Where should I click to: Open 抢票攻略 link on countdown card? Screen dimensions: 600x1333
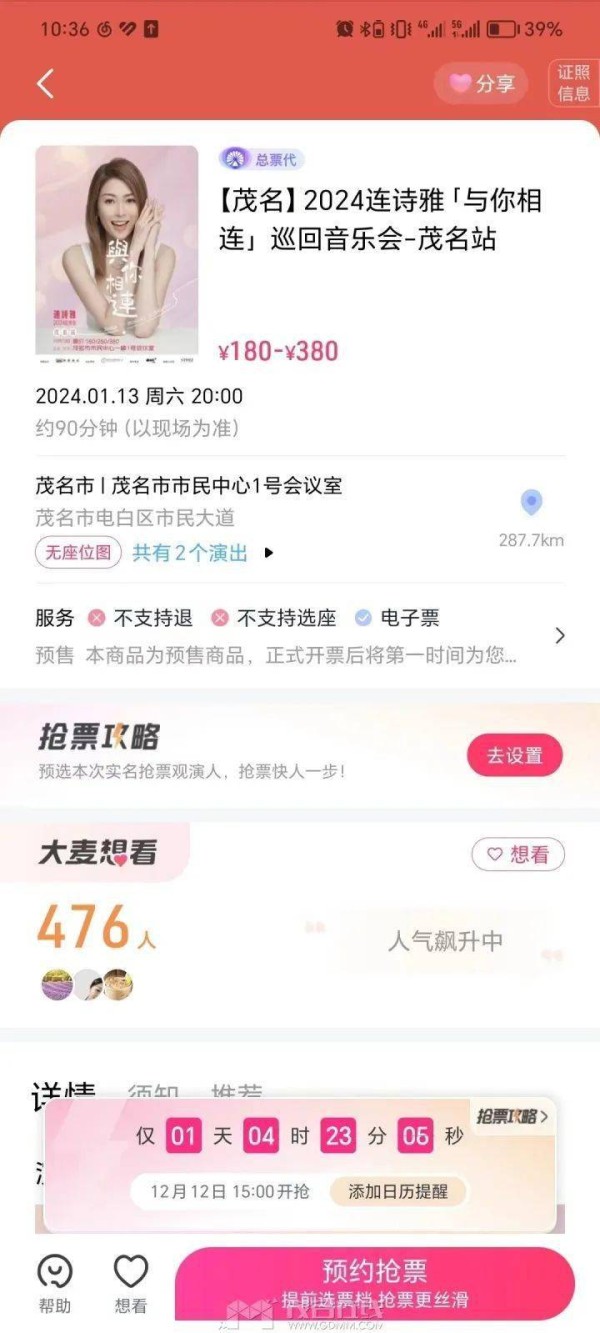(512, 1117)
